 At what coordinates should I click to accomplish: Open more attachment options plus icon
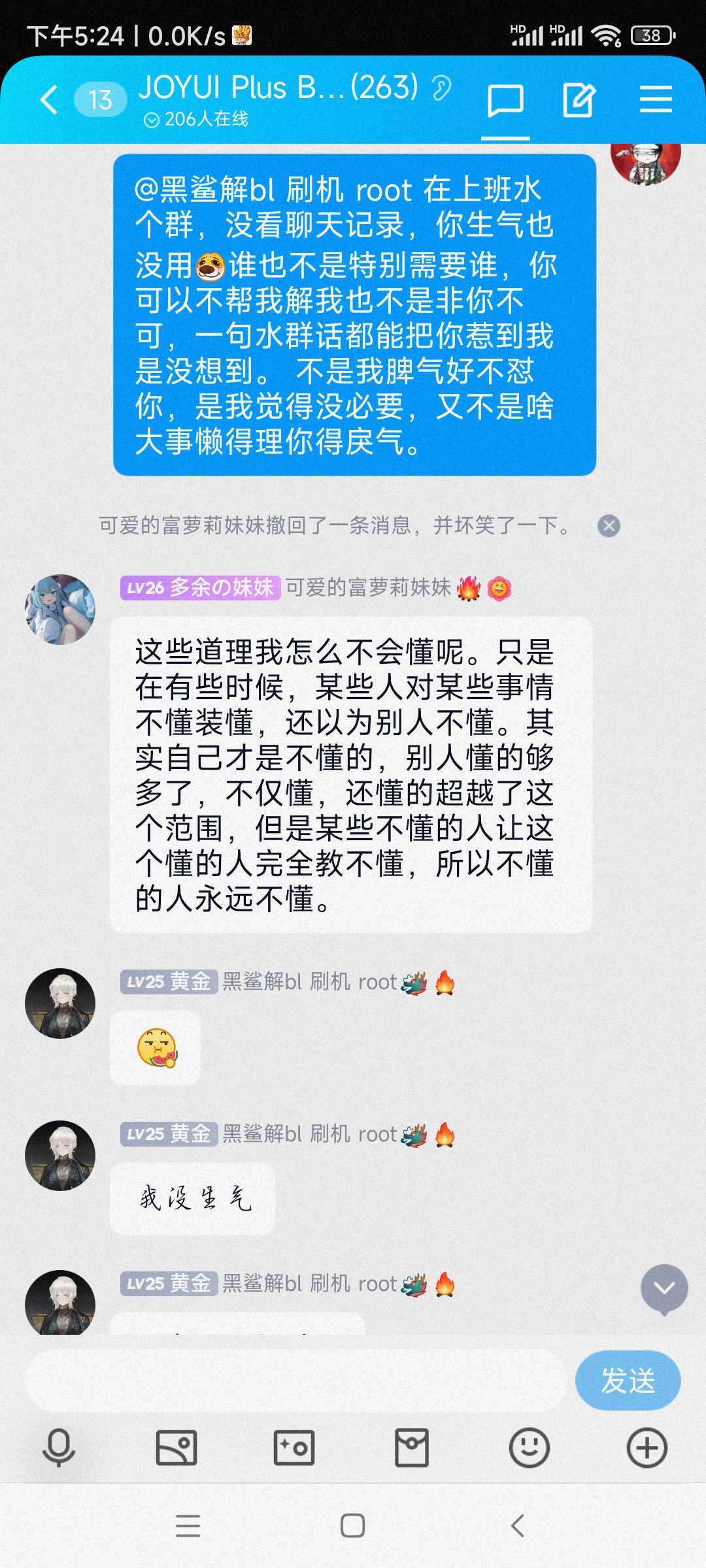[x=647, y=1448]
